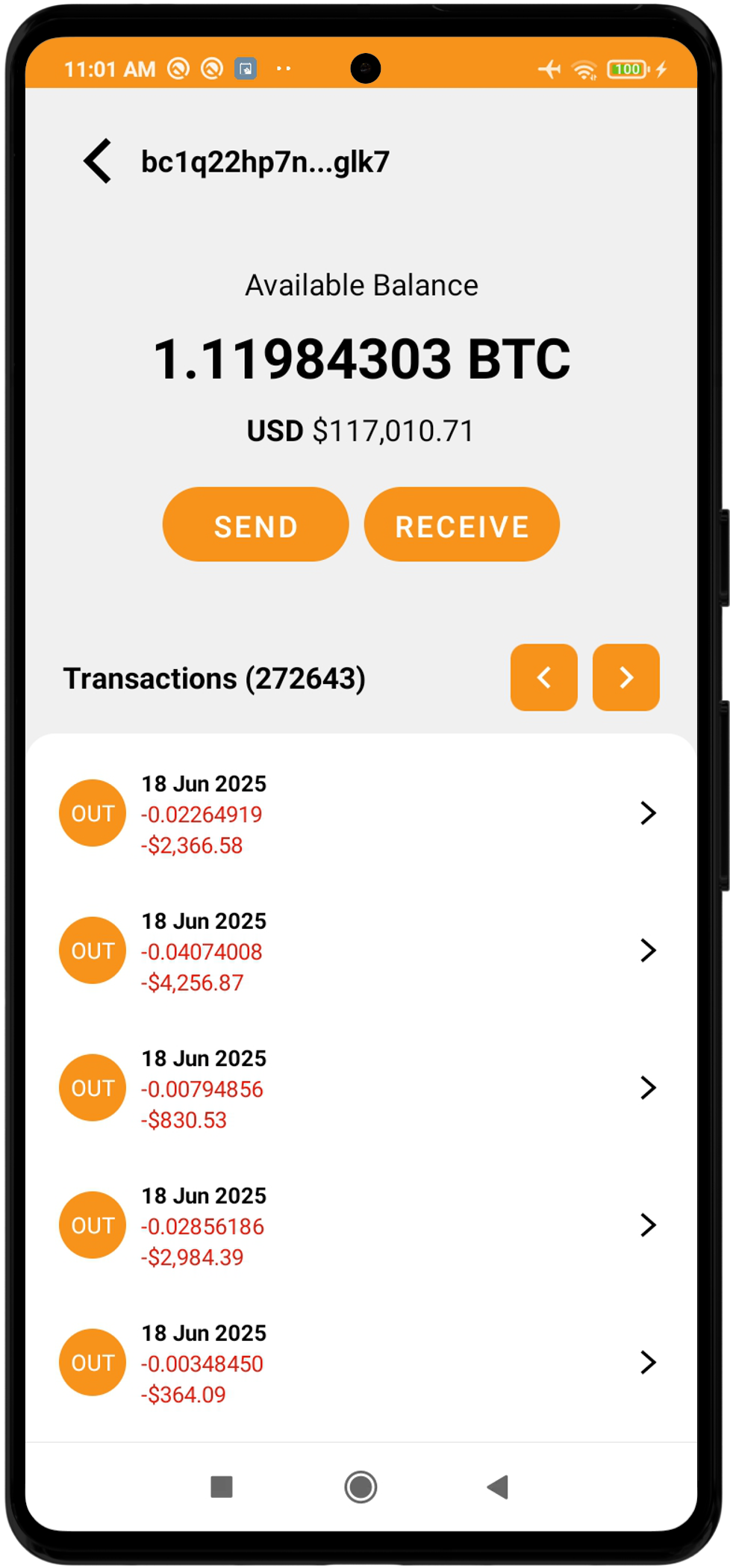
Task: Expand the -$364.09 transaction row
Action: click(x=648, y=1362)
